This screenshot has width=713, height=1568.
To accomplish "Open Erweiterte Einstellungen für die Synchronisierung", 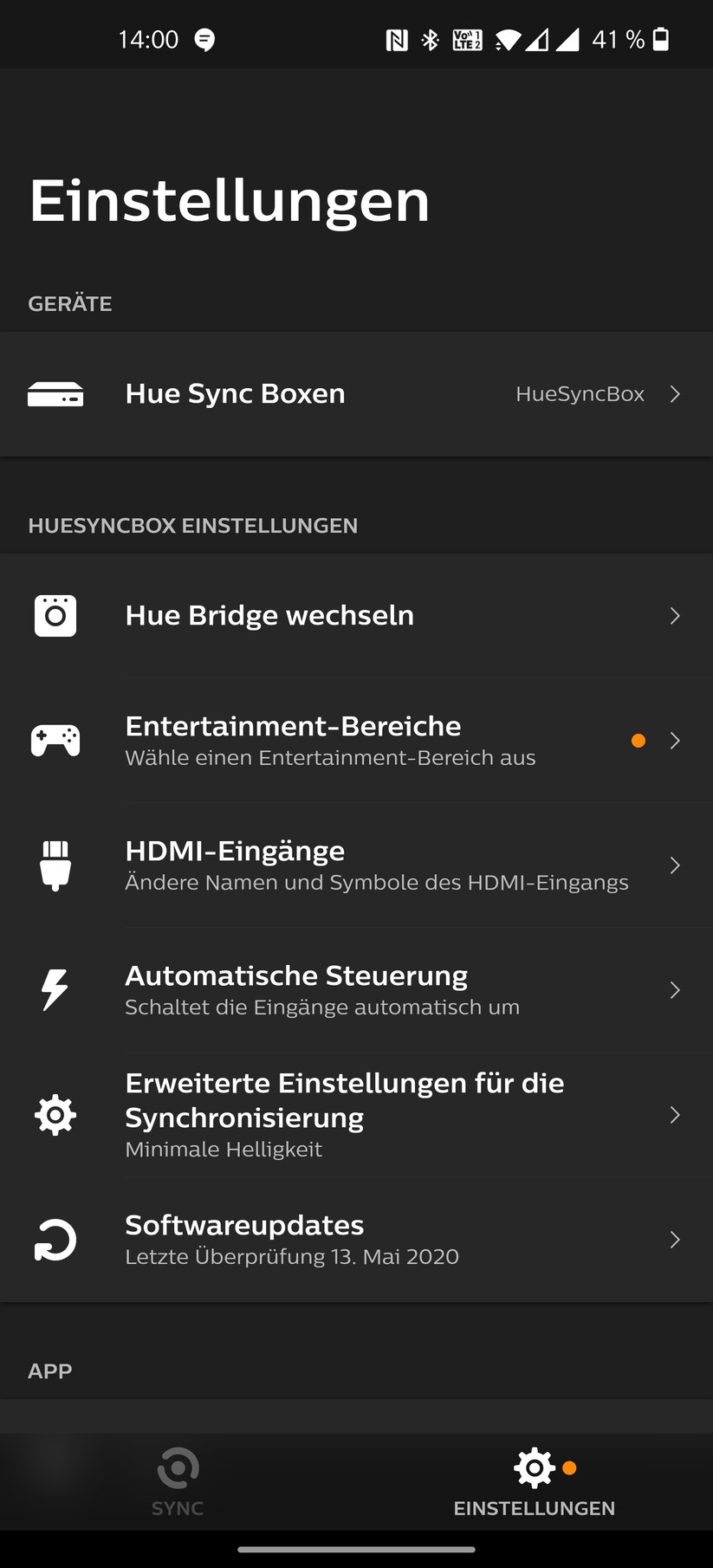I will click(x=356, y=1115).
